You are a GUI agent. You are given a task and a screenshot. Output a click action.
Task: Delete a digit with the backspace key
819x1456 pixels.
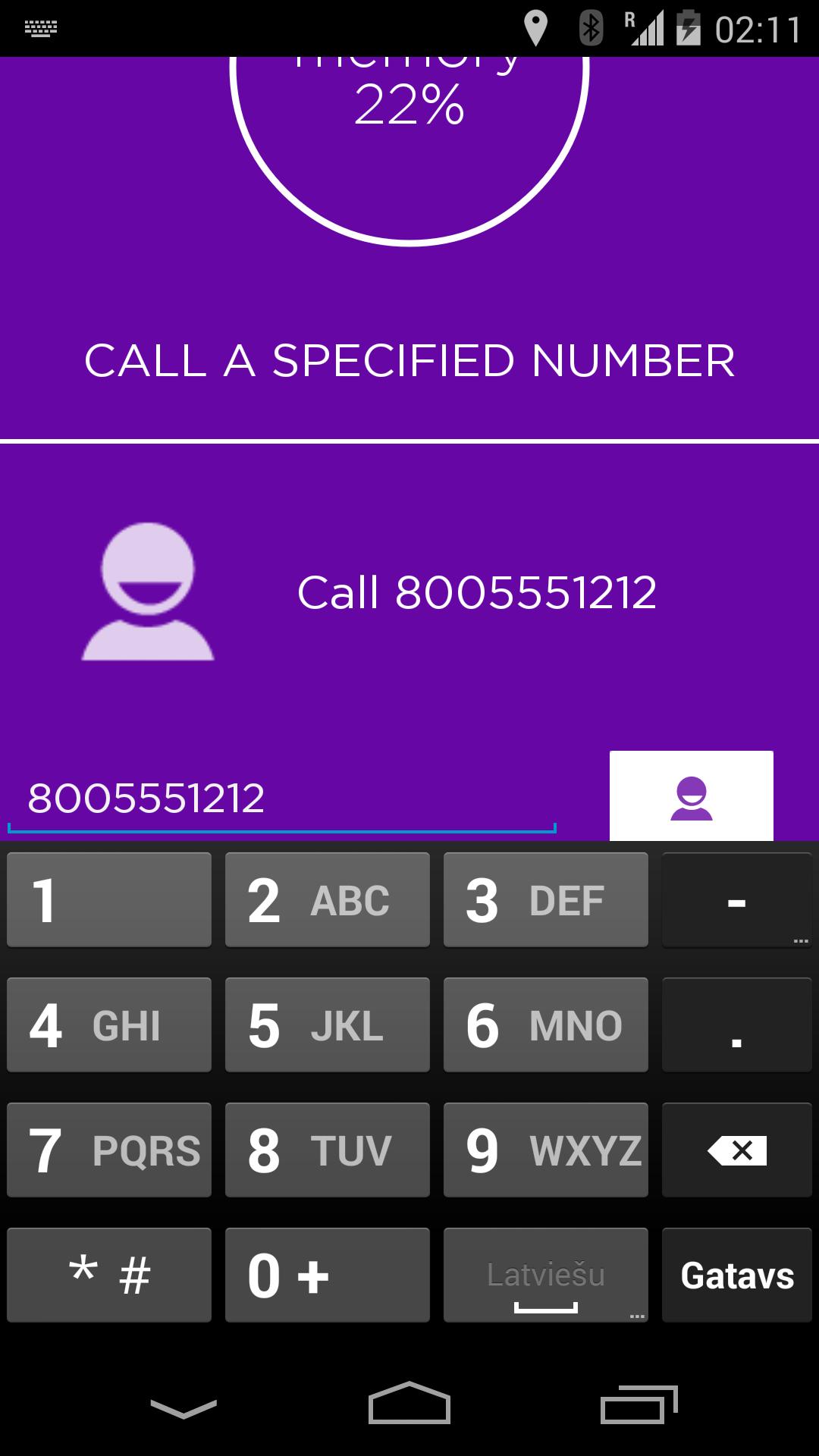pyautogui.click(x=736, y=1150)
